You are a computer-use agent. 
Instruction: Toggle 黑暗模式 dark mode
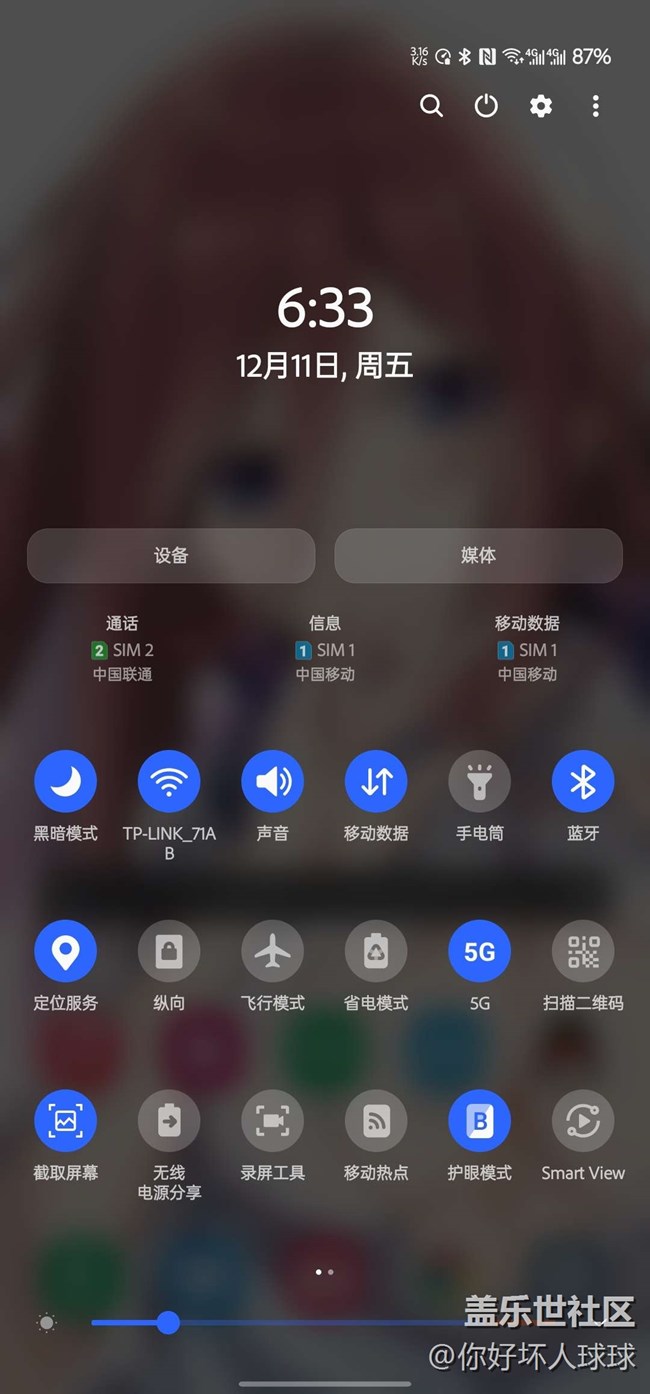[x=66, y=782]
